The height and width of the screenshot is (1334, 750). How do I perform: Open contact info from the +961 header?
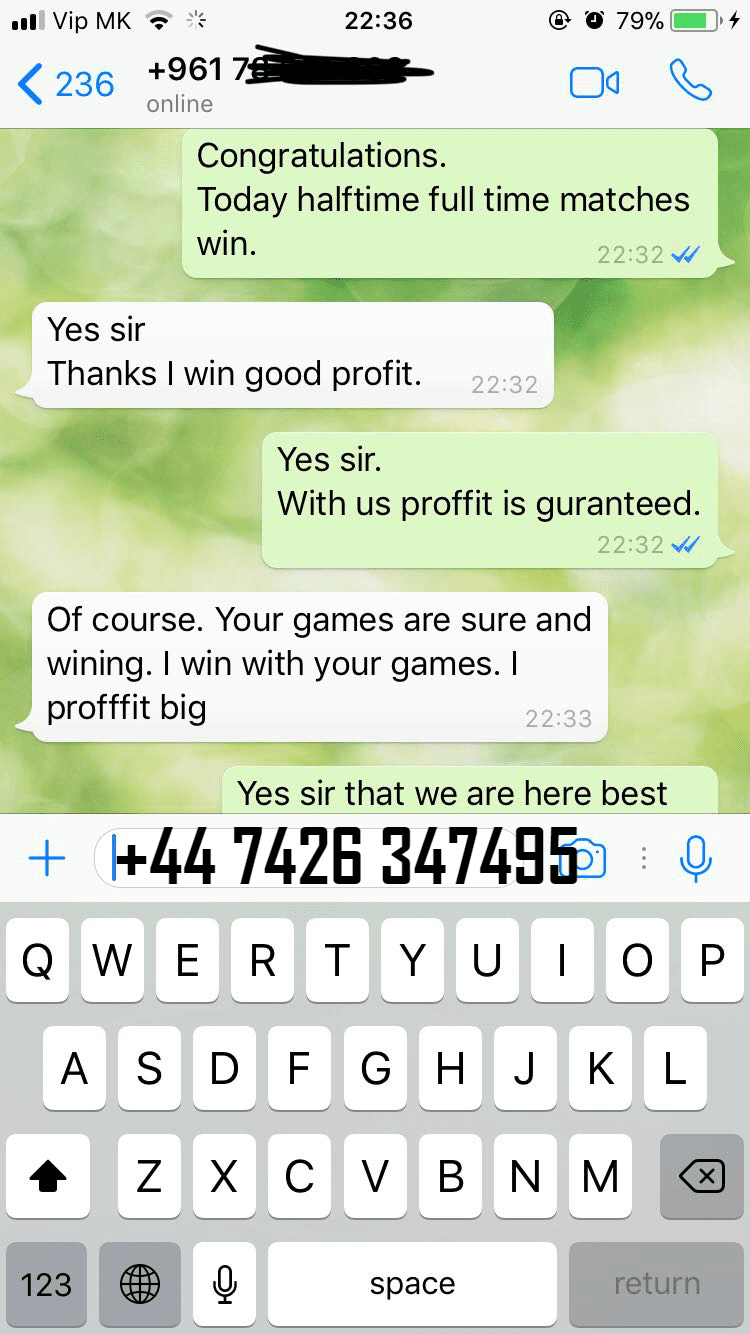point(290,82)
